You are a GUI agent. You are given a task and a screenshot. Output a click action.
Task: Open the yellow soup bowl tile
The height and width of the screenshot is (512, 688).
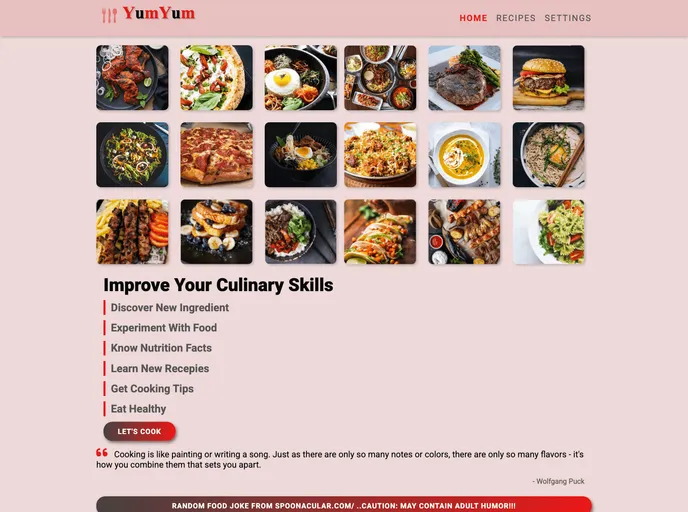coord(464,155)
